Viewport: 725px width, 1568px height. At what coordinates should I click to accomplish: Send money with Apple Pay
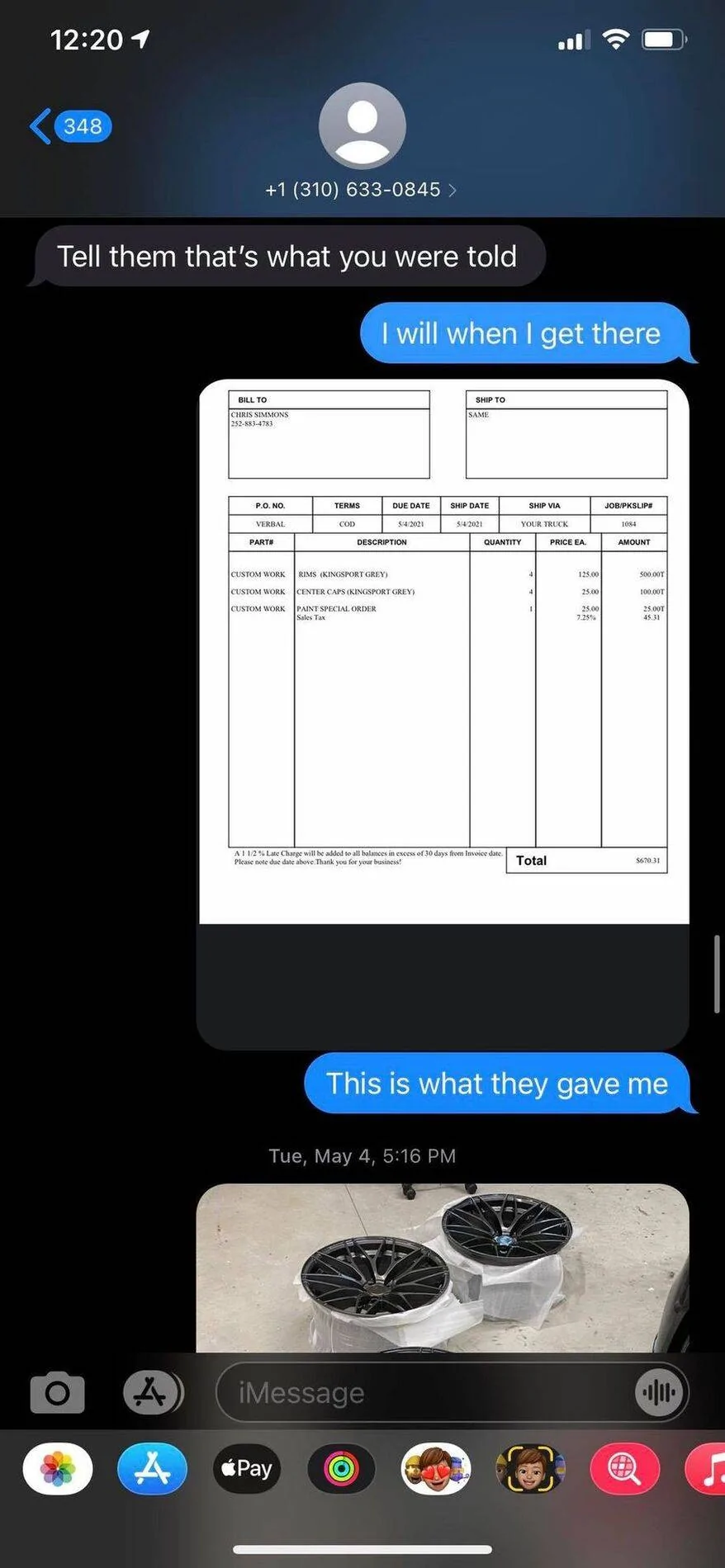pos(247,1468)
